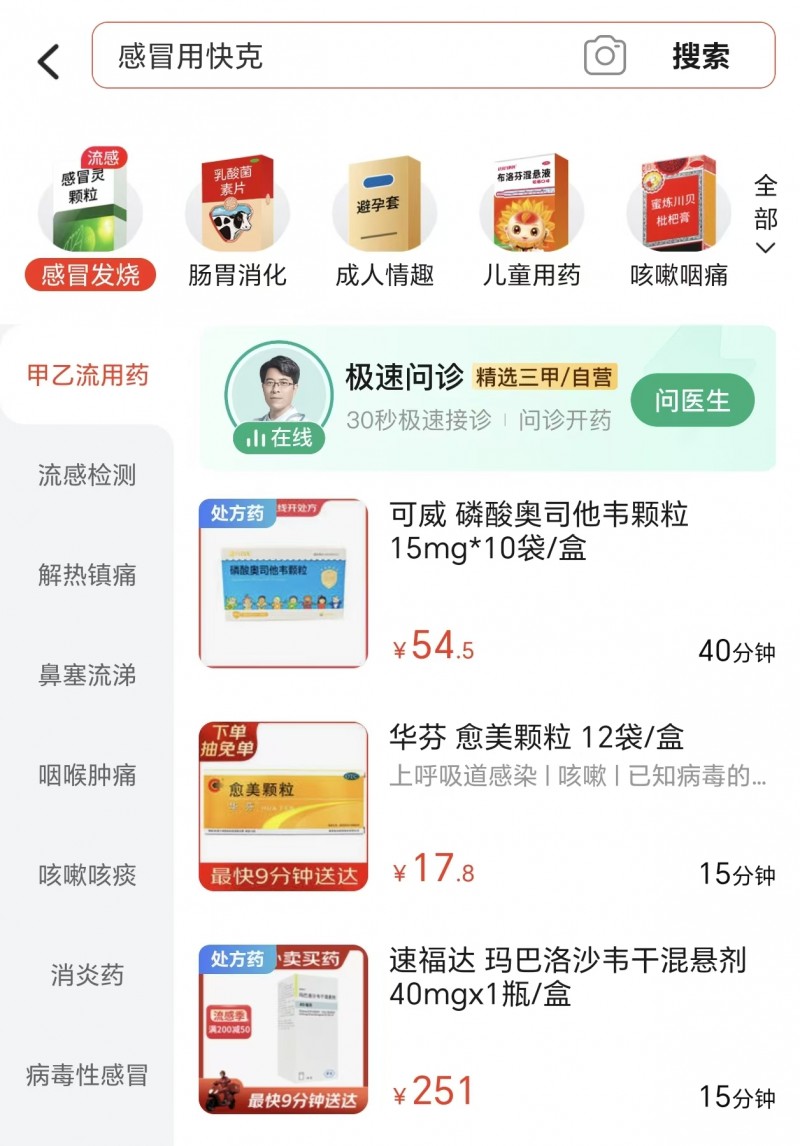Screen dimensions: 800x1146
Task: Tap the 问医生 button
Action: pos(692,401)
